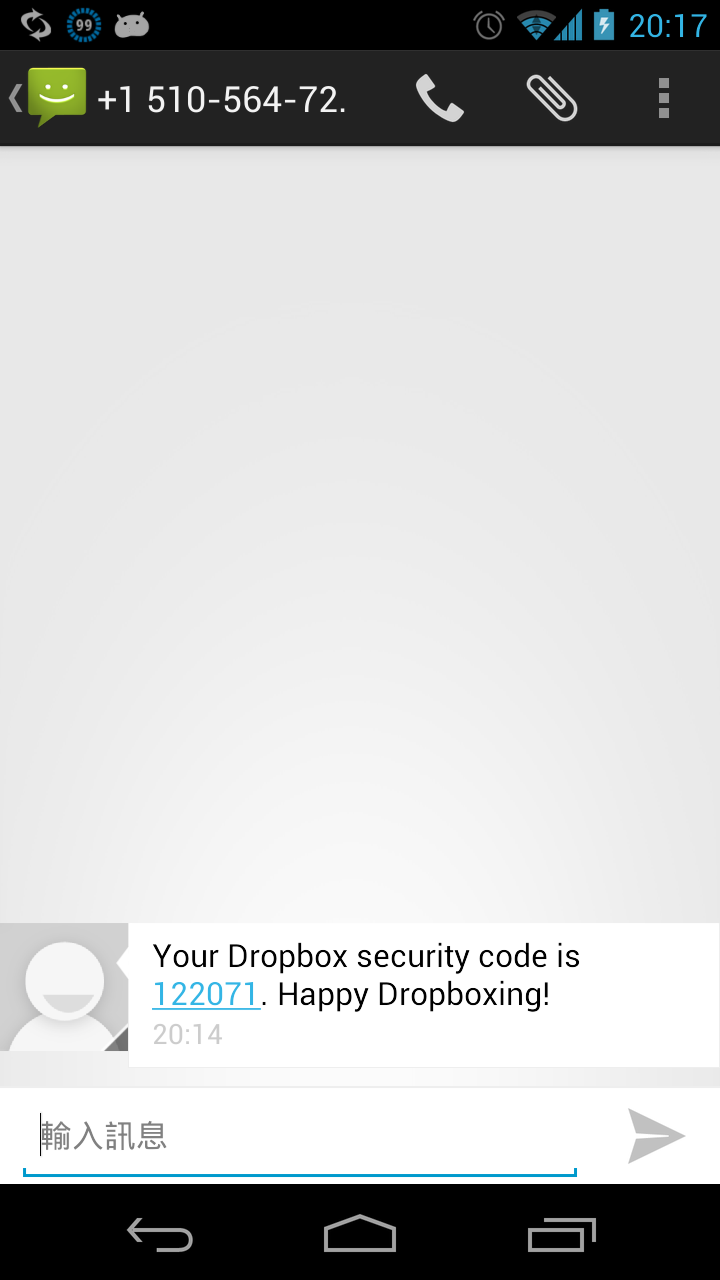Image resolution: width=720 pixels, height=1280 pixels.
Task: Focus the message input field
Action: 300,1136
